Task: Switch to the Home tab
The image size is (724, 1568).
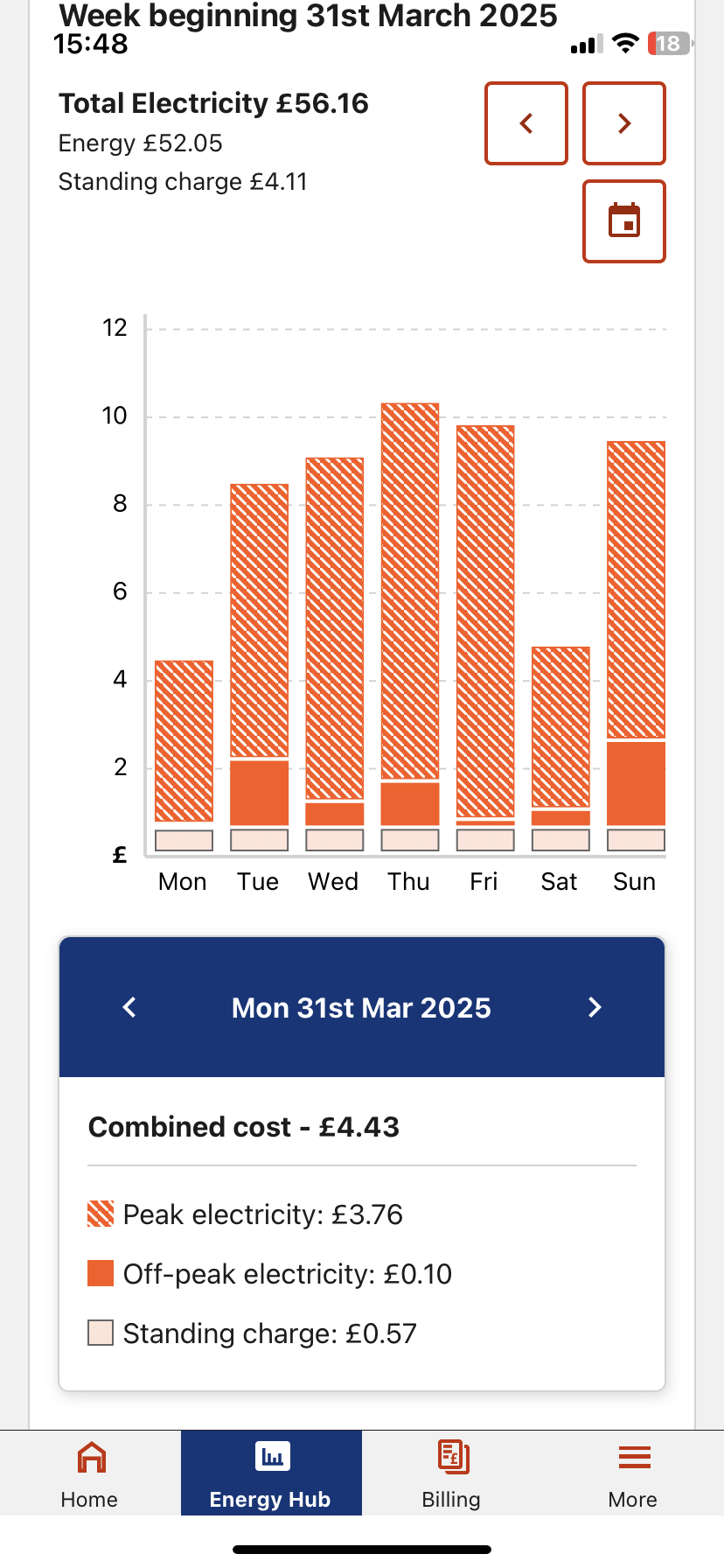Action: click(90, 1474)
